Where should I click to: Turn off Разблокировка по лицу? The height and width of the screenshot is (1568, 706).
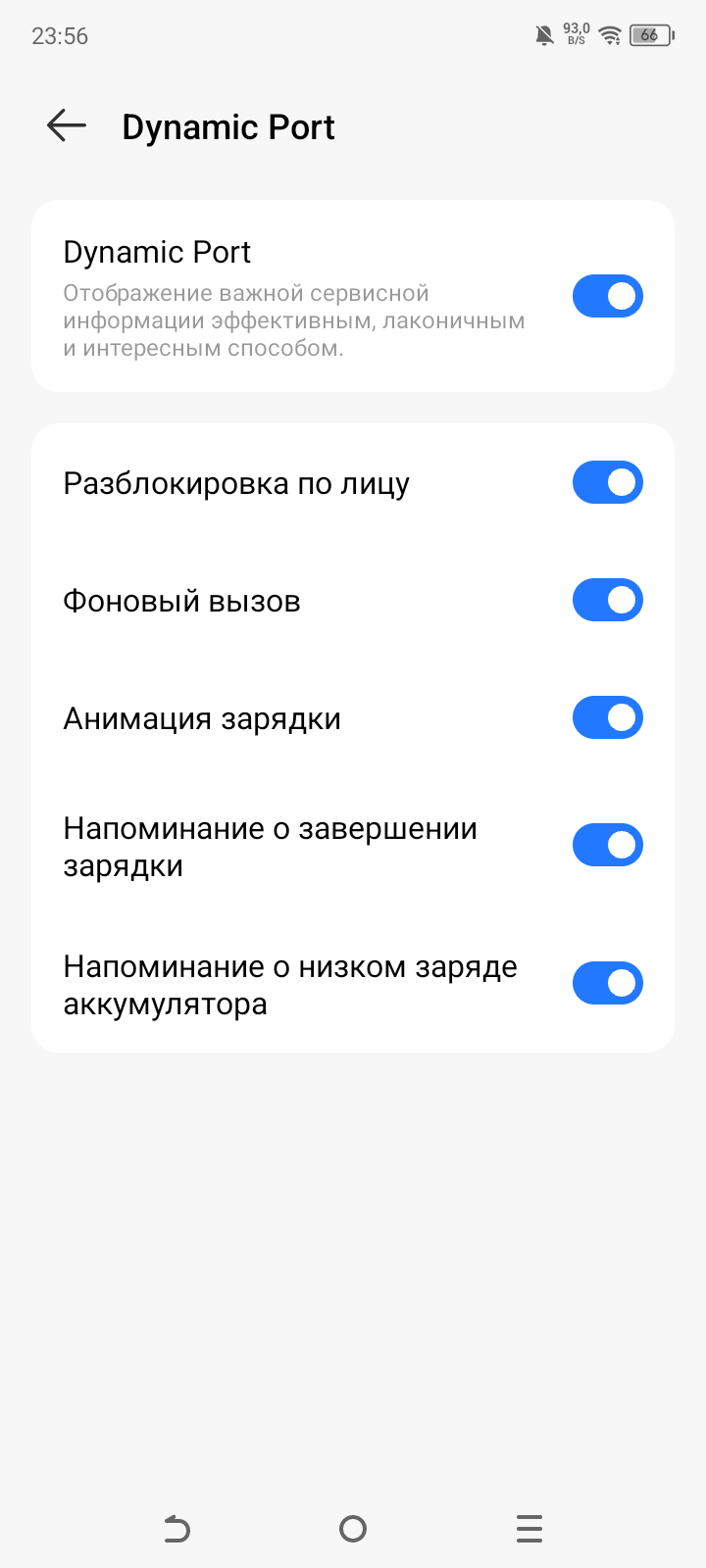(607, 483)
